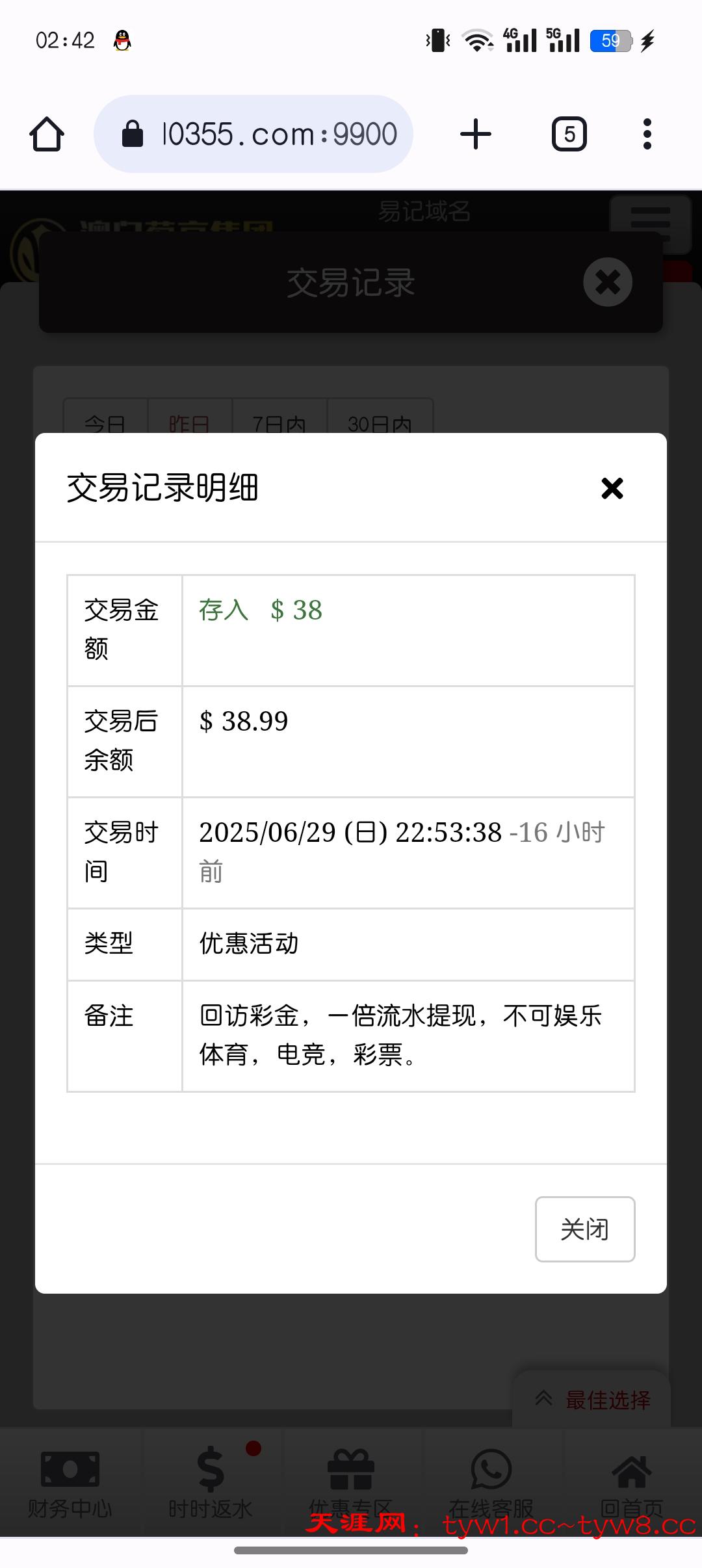Open a new browser tab
Image resolution: width=702 pixels, height=1568 pixels.
tap(476, 134)
